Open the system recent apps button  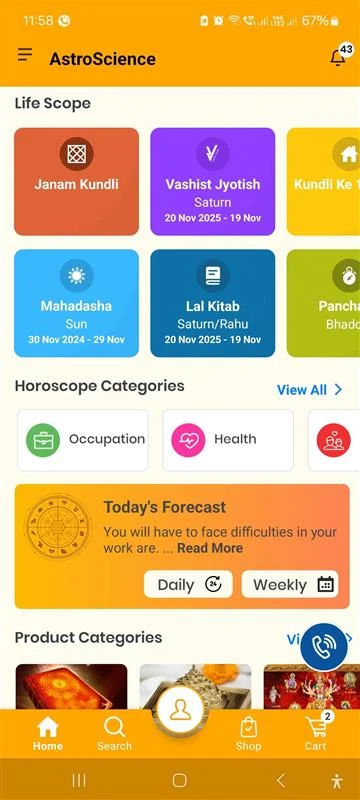tap(79, 780)
